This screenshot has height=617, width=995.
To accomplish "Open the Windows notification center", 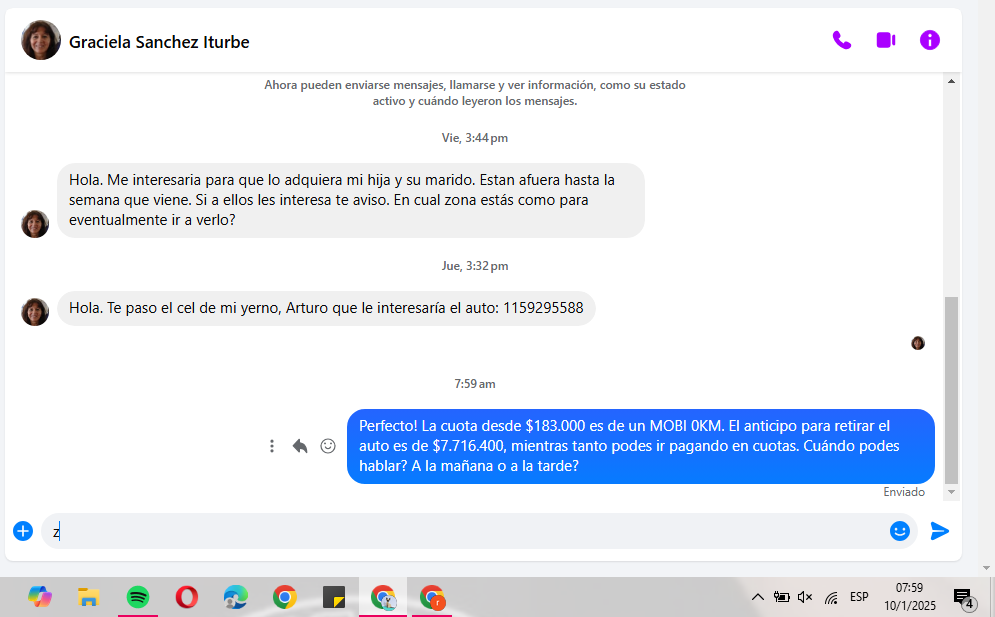I will 963,598.
